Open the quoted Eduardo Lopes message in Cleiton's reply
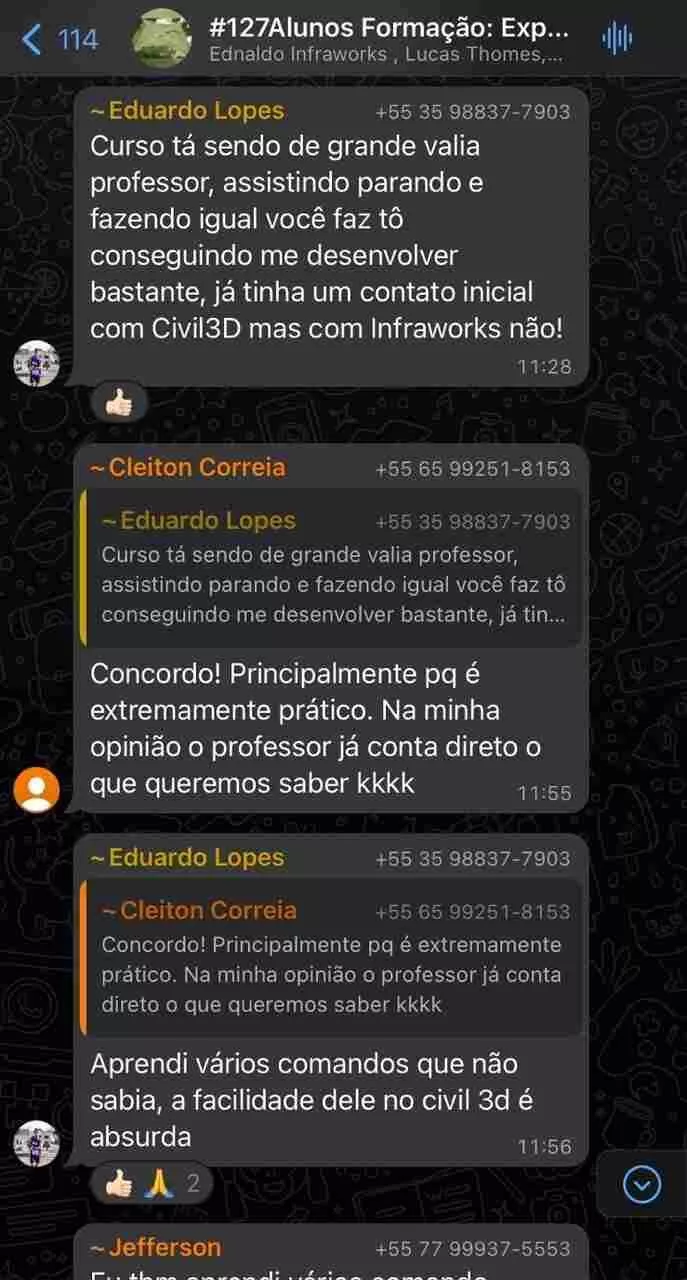This screenshot has height=1280, width=687. [330, 569]
